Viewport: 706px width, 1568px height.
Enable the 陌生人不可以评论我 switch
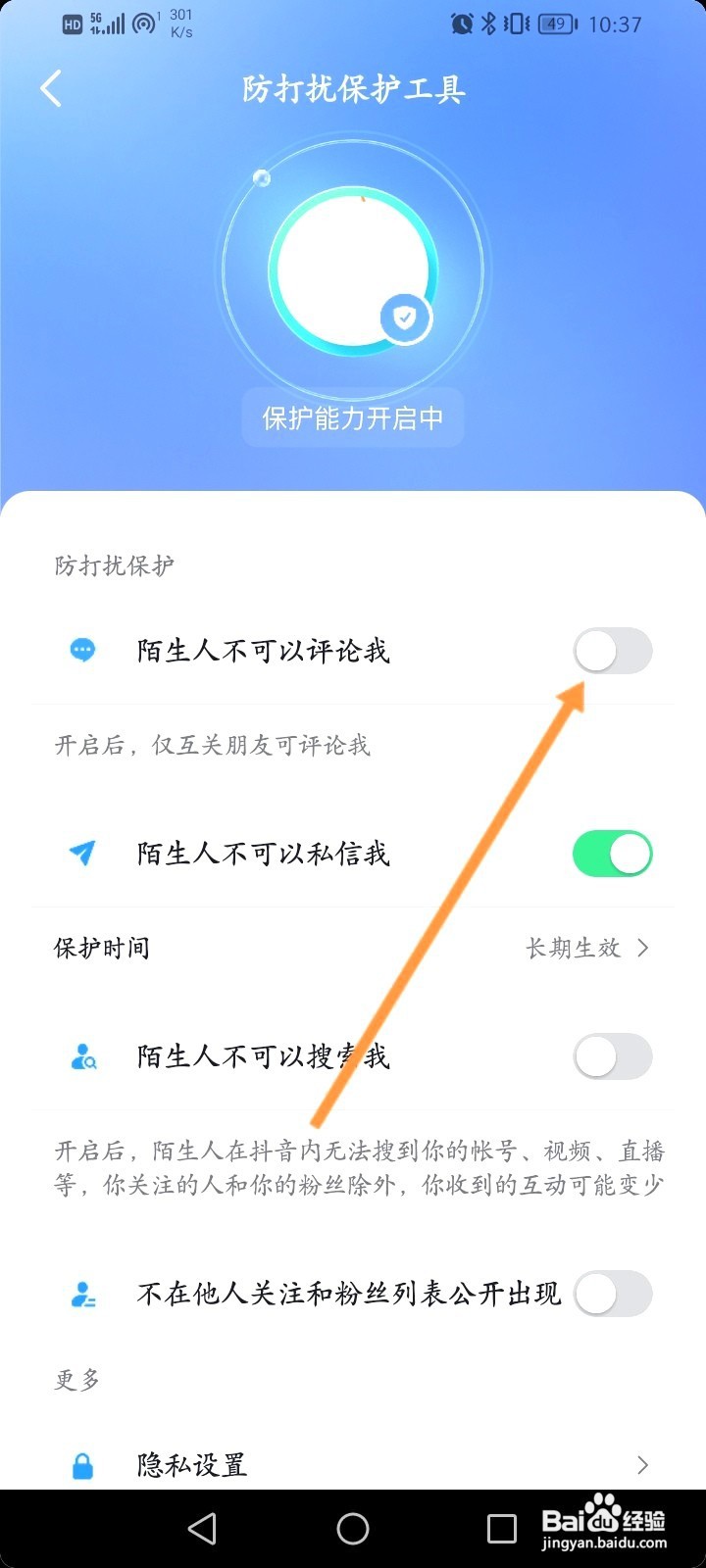coord(612,651)
